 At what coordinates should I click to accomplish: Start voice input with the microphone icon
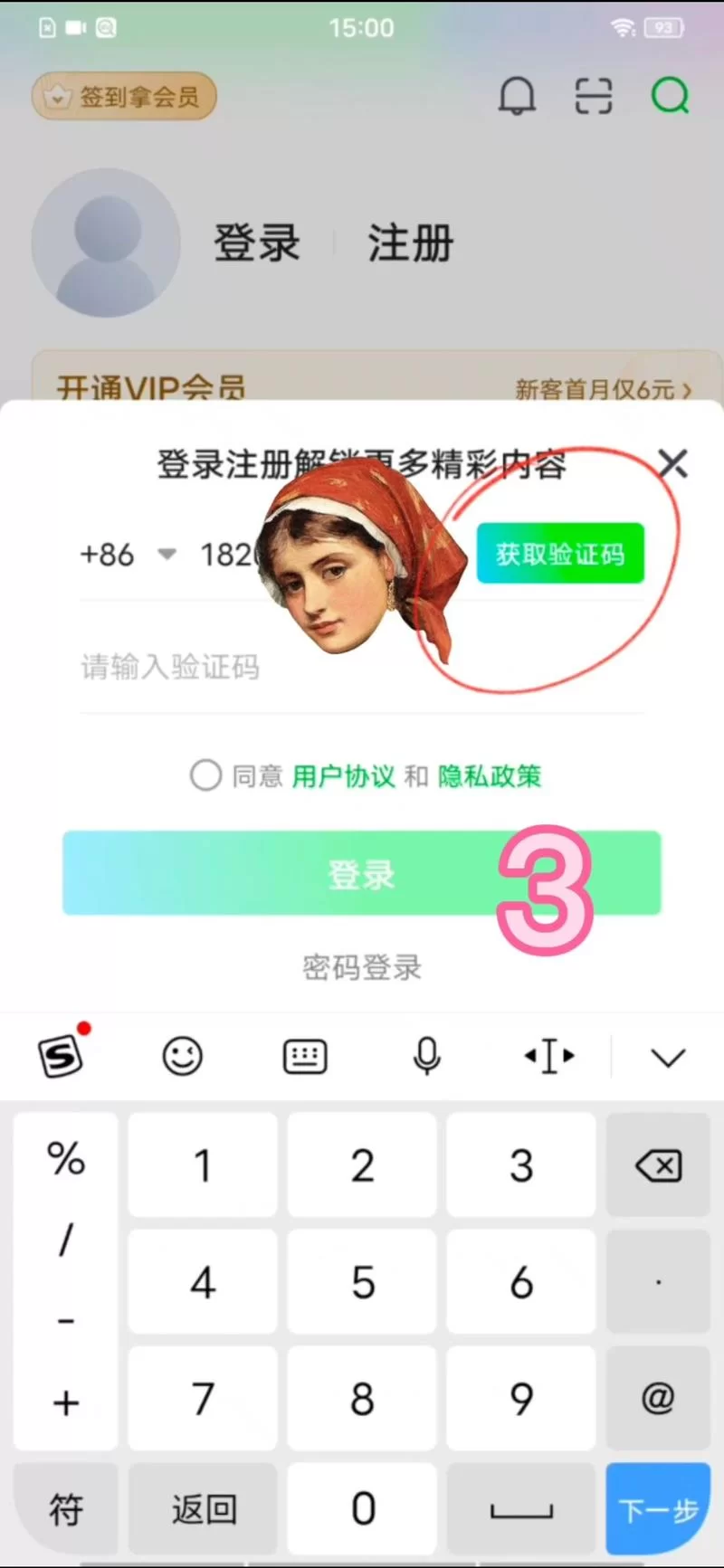coord(426,1056)
